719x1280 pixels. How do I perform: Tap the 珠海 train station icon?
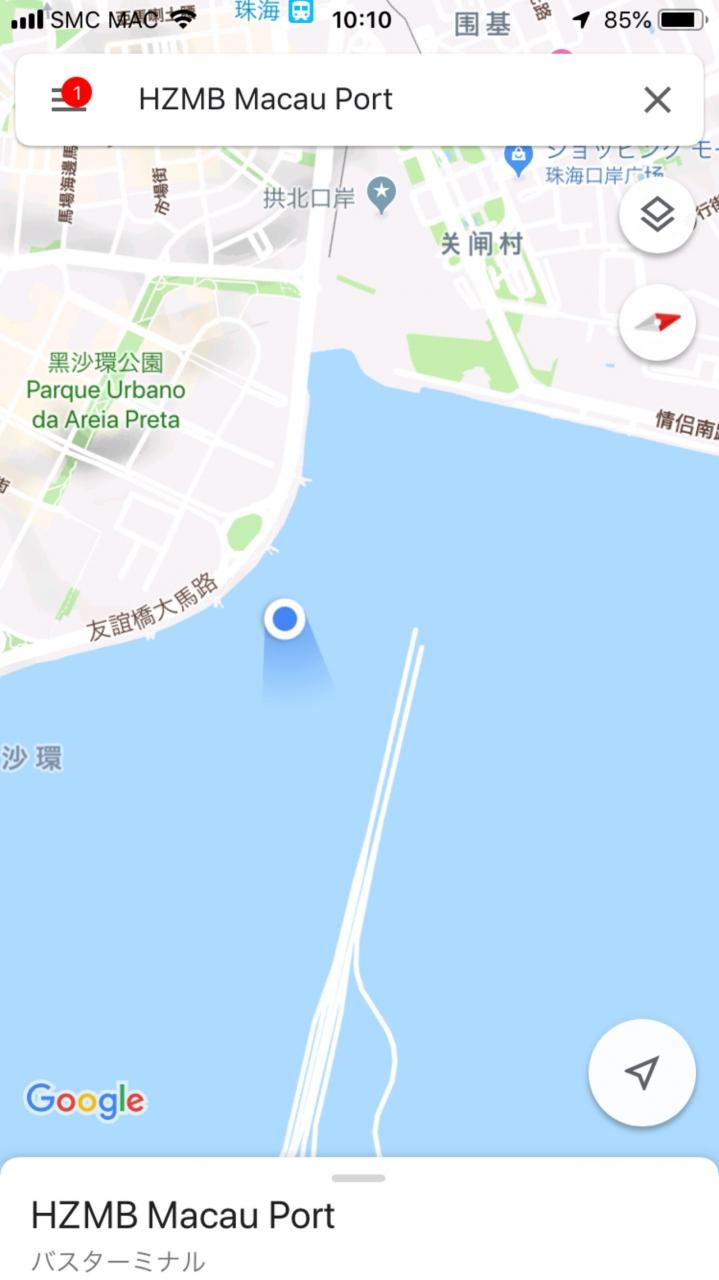point(301,12)
